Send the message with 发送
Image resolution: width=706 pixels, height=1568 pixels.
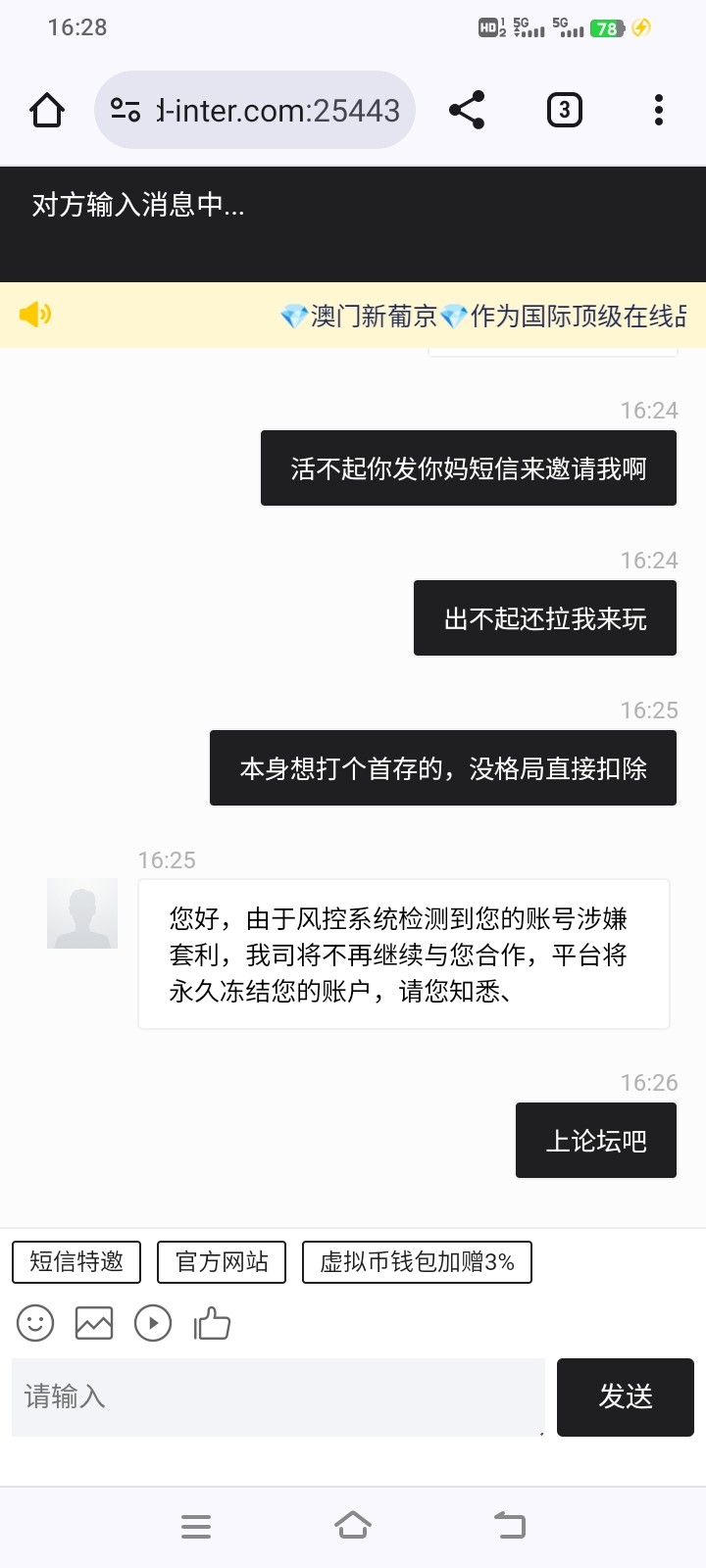pos(626,1396)
